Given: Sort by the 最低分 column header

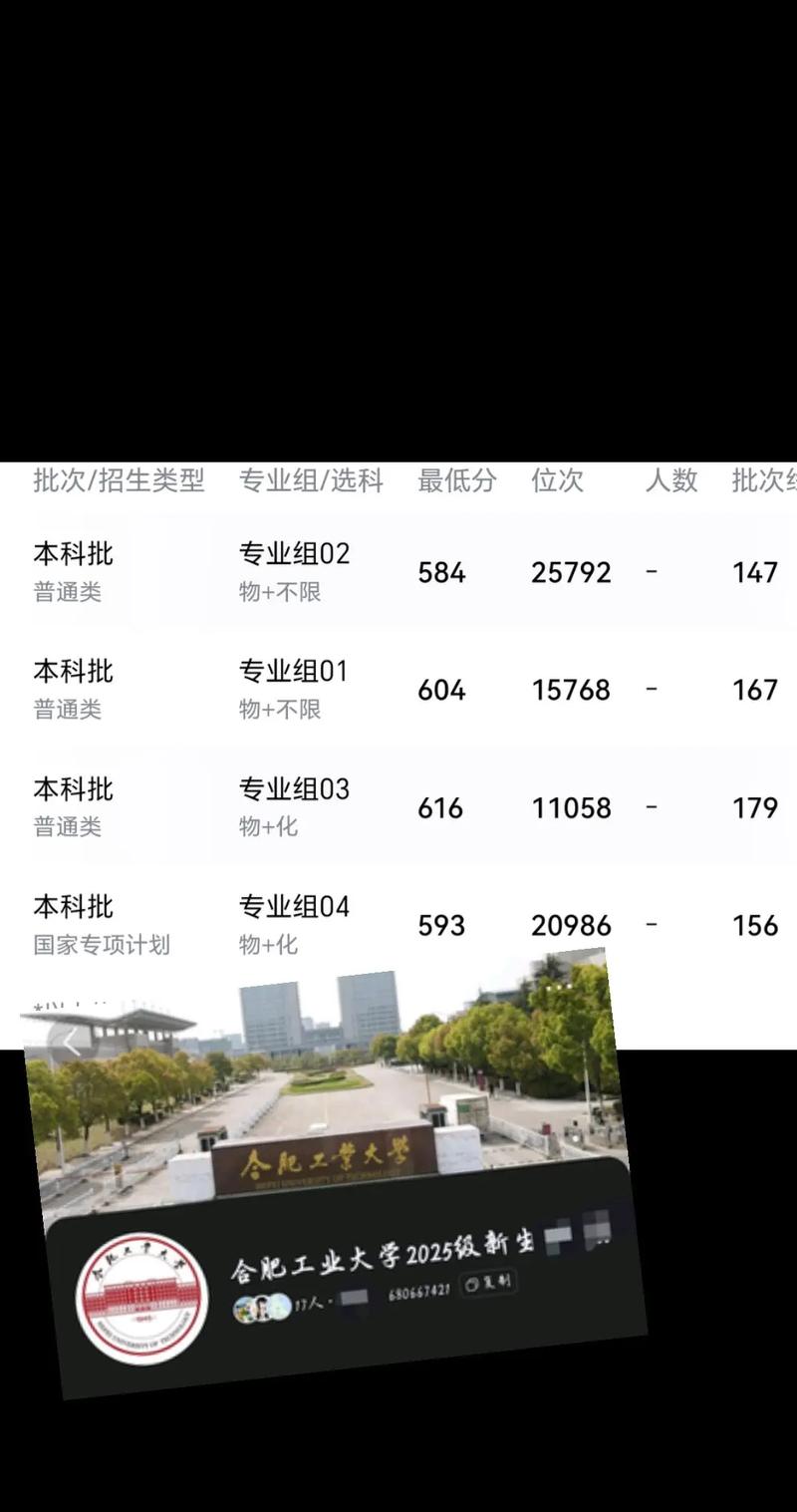Looking at the screenshot, I should coord(457,481).
